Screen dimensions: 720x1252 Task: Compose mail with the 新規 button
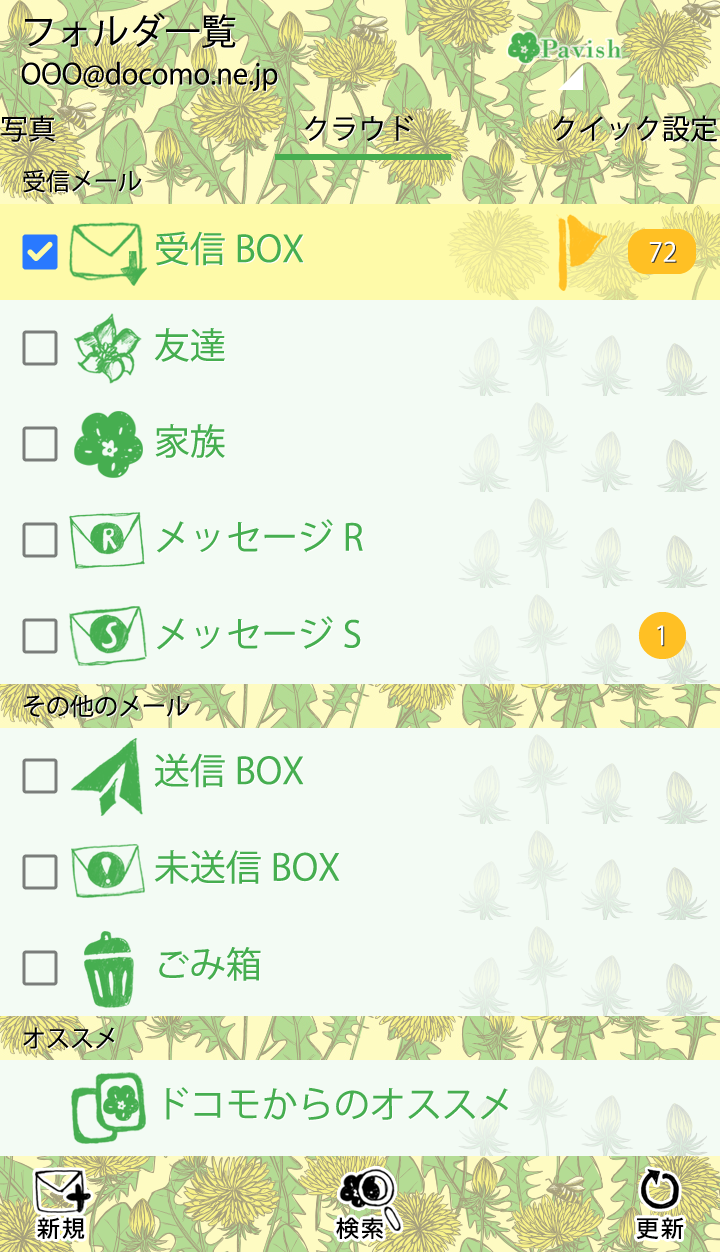pos(61,1205)
